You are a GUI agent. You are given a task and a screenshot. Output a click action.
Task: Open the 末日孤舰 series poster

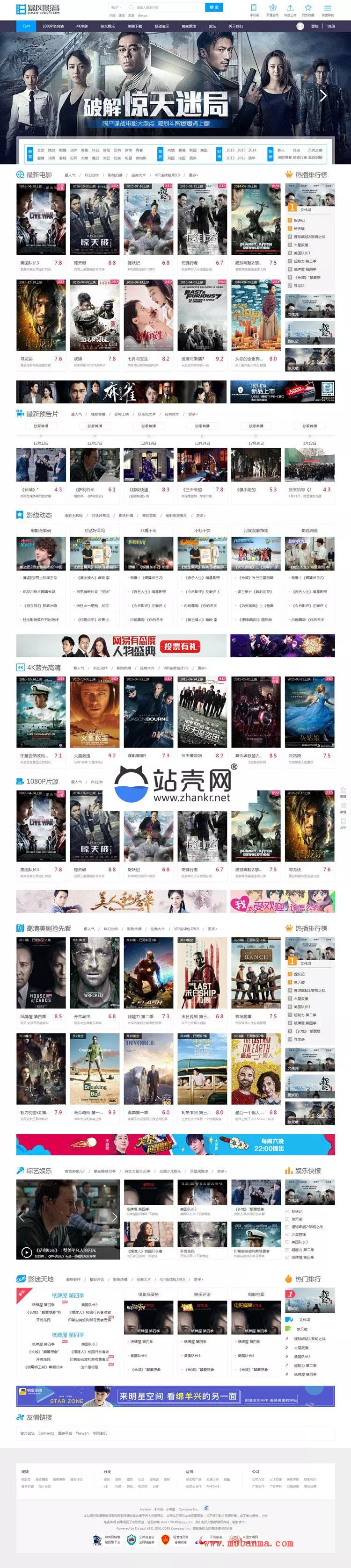click(202, 973)
